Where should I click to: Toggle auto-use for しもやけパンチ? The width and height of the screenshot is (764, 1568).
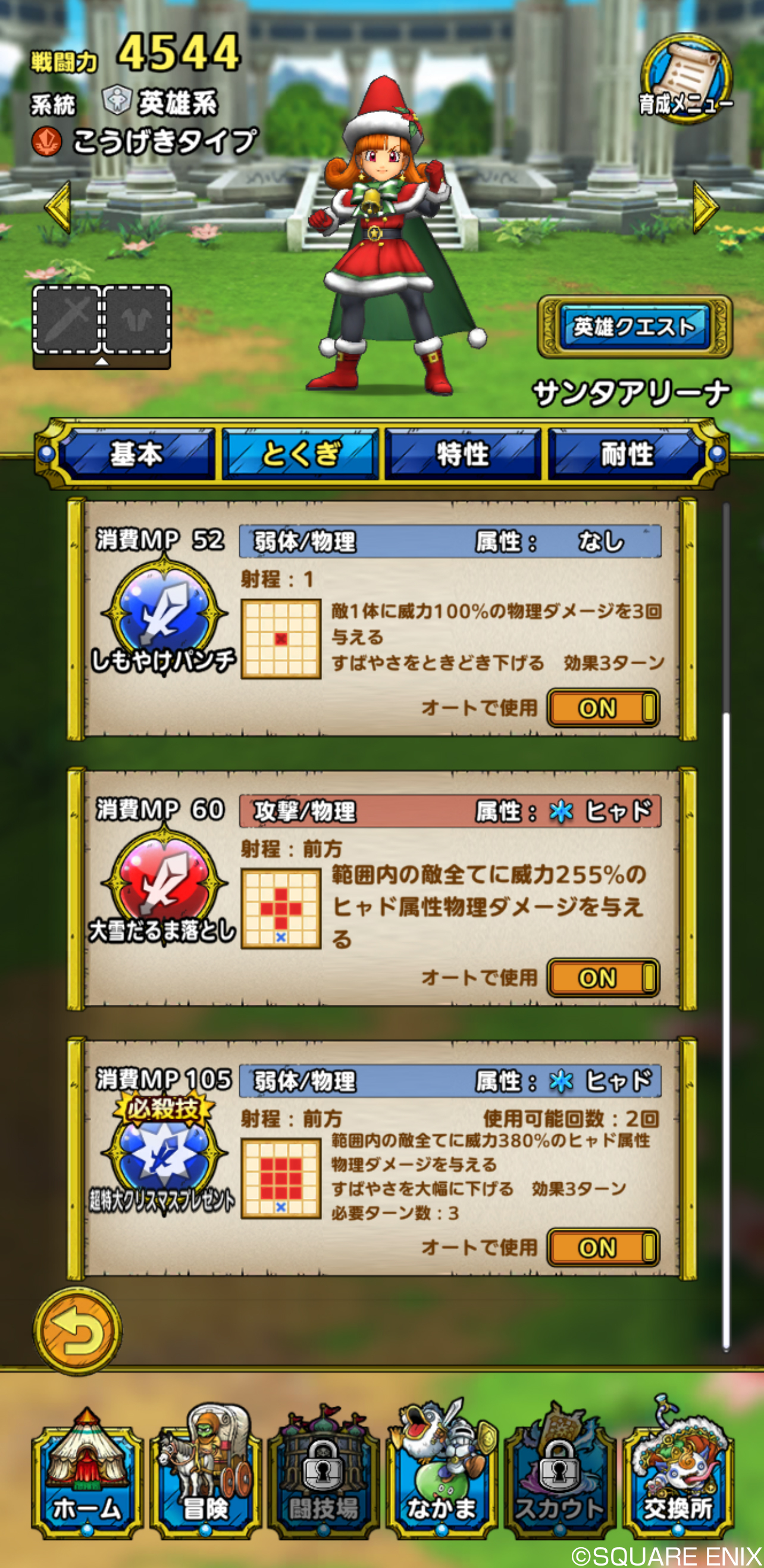click(602, 708)
